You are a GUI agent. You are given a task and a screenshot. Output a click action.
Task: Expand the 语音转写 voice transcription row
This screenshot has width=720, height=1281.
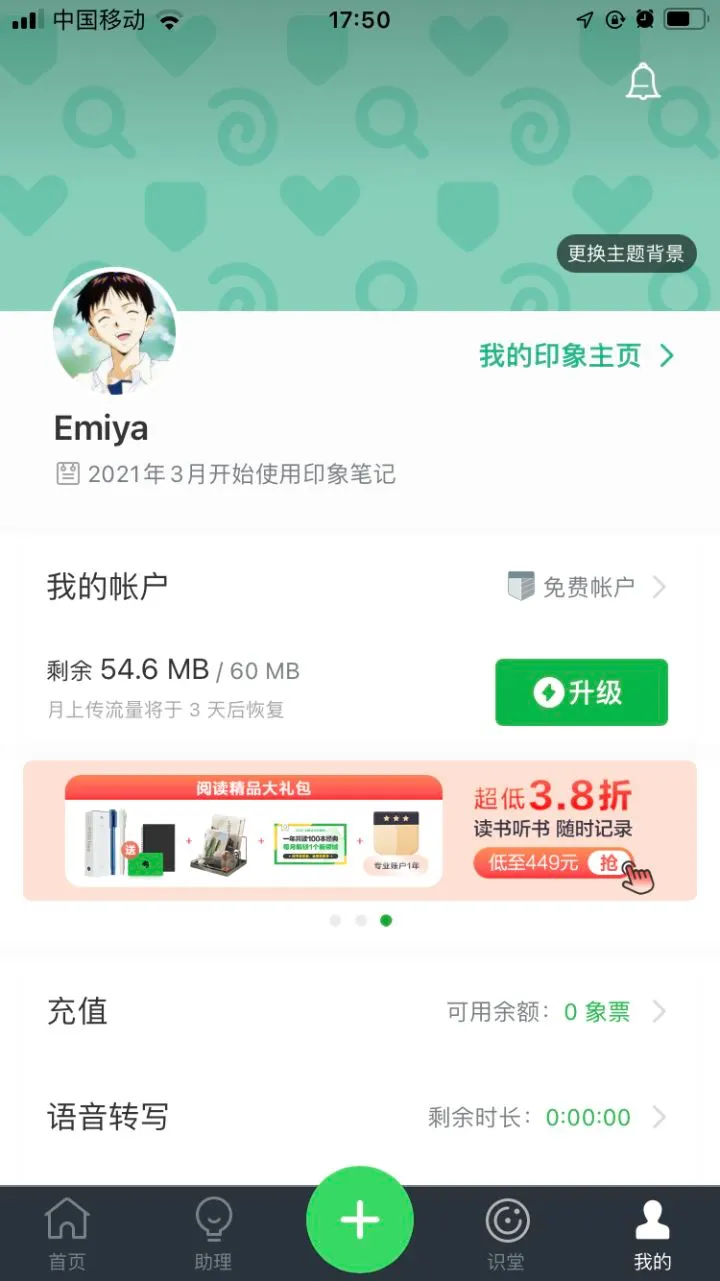pos(660,1117)
